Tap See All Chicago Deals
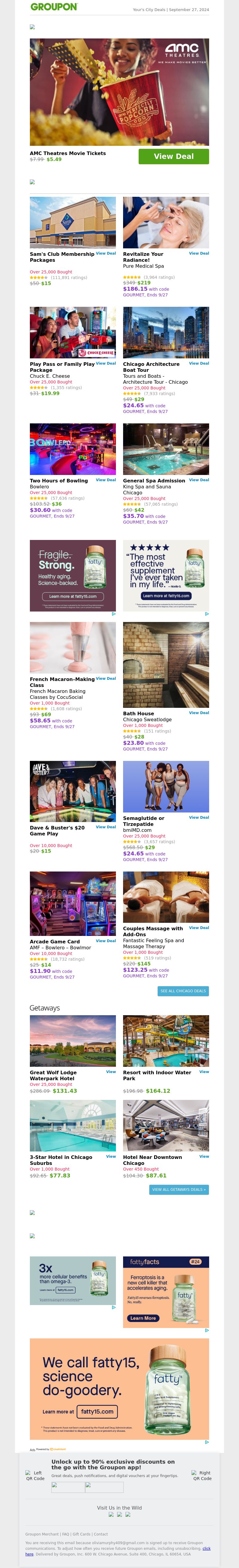The height and width of the screenshot is (1568, 239). pos(183,991)
